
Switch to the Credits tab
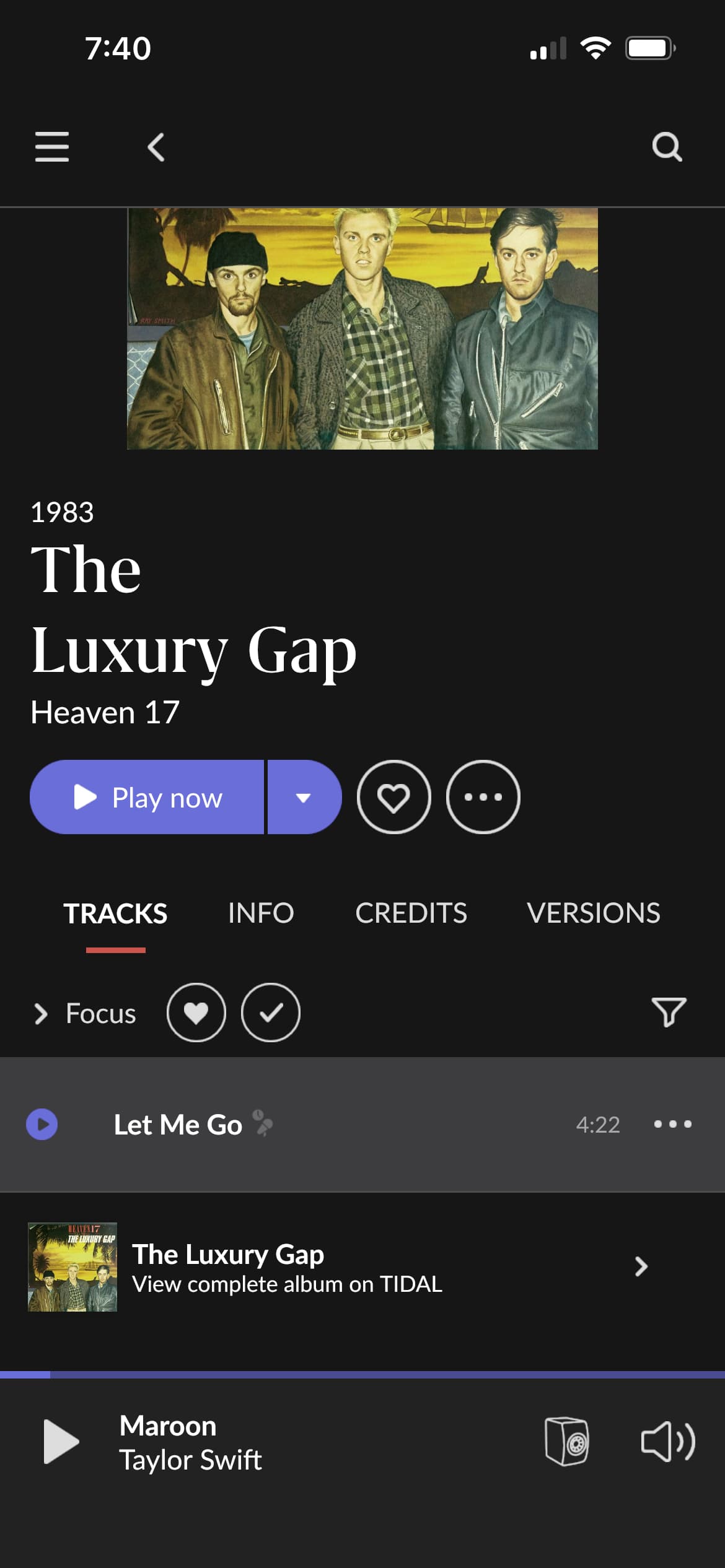pos(411,913)
